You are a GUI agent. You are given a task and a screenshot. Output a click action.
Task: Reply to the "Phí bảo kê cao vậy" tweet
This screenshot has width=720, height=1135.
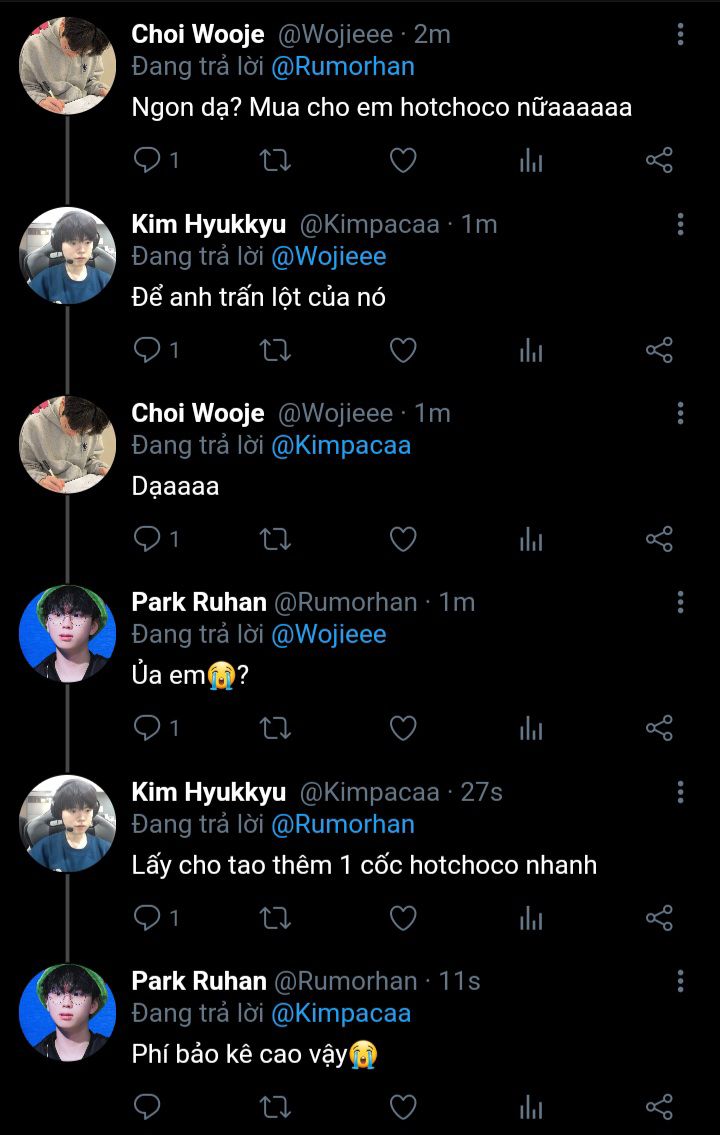148,1107
